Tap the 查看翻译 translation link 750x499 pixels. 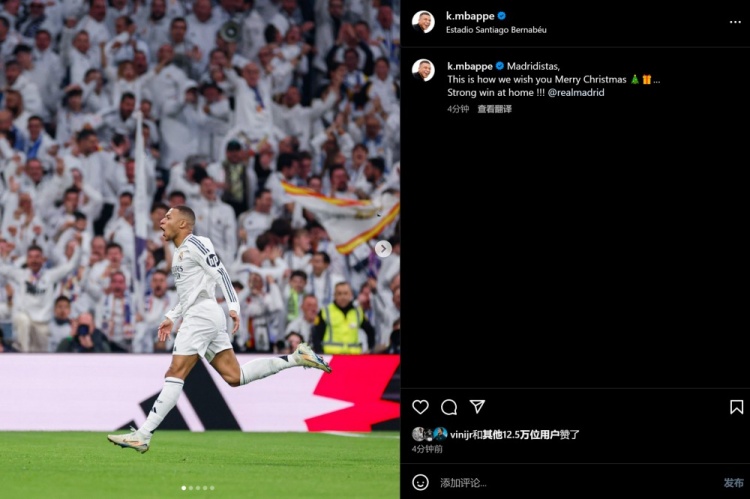point(494,109)
